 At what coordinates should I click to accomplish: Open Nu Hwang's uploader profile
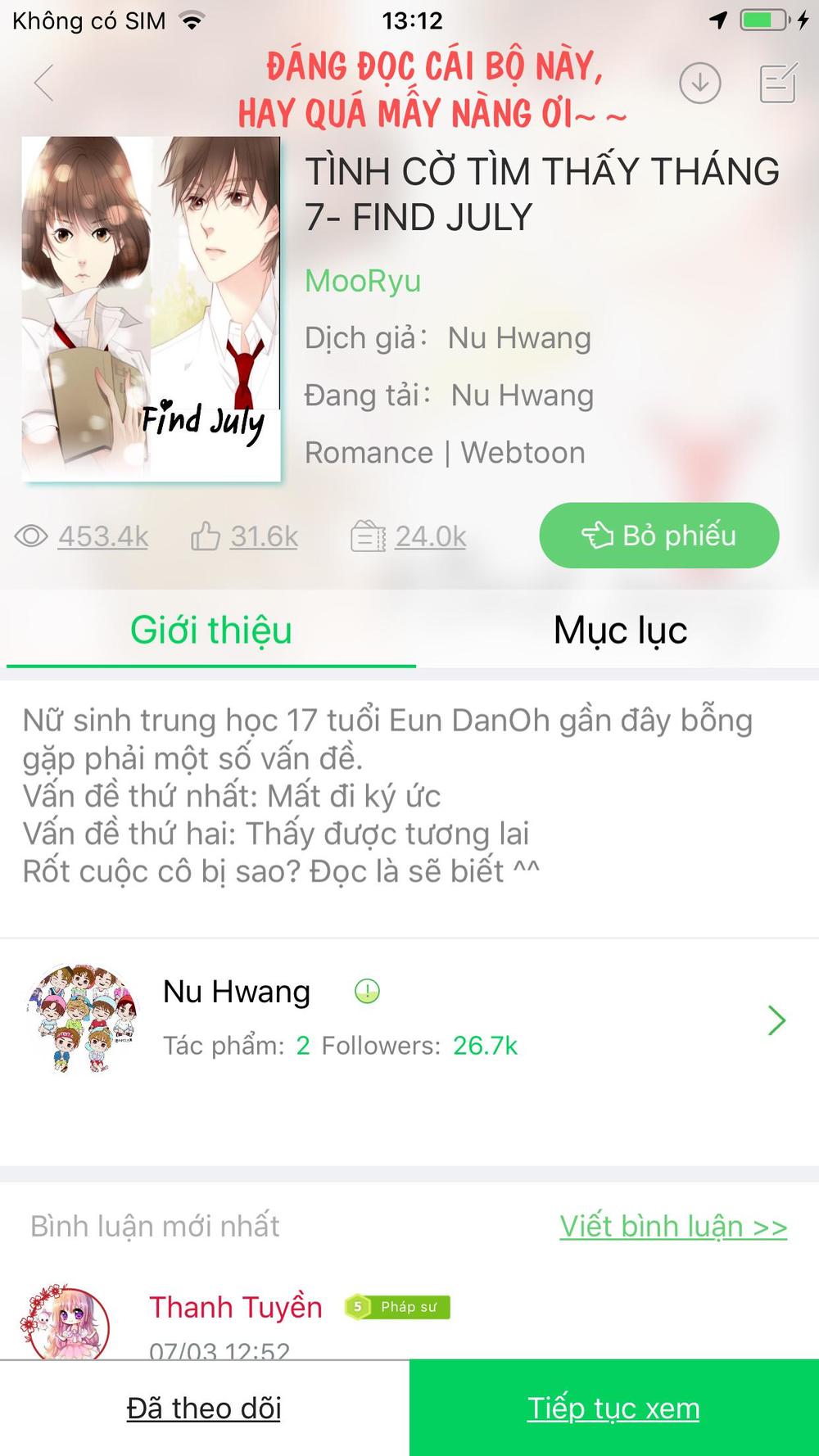(x=409, y=1018)
